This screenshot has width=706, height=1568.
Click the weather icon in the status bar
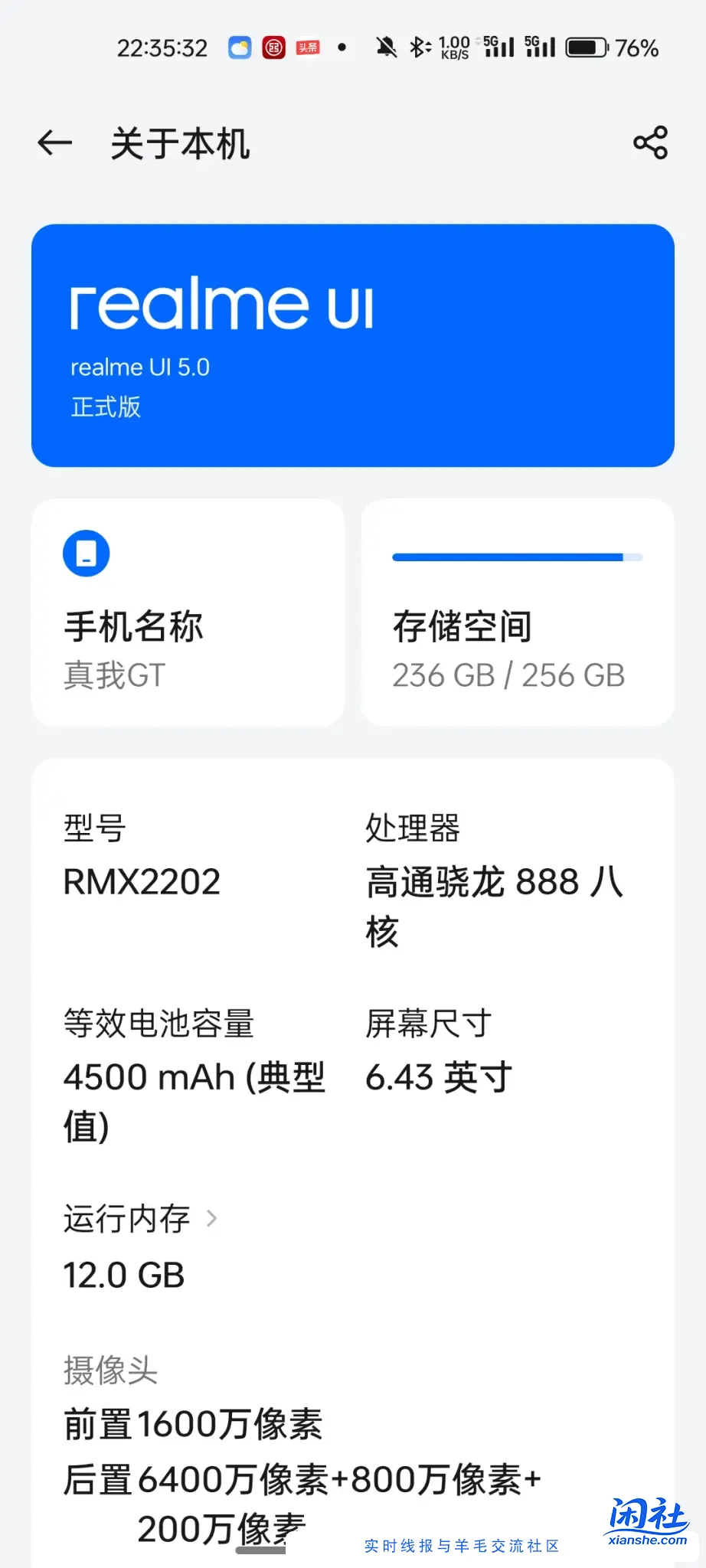pyautogui.click(x=240, y=47)
